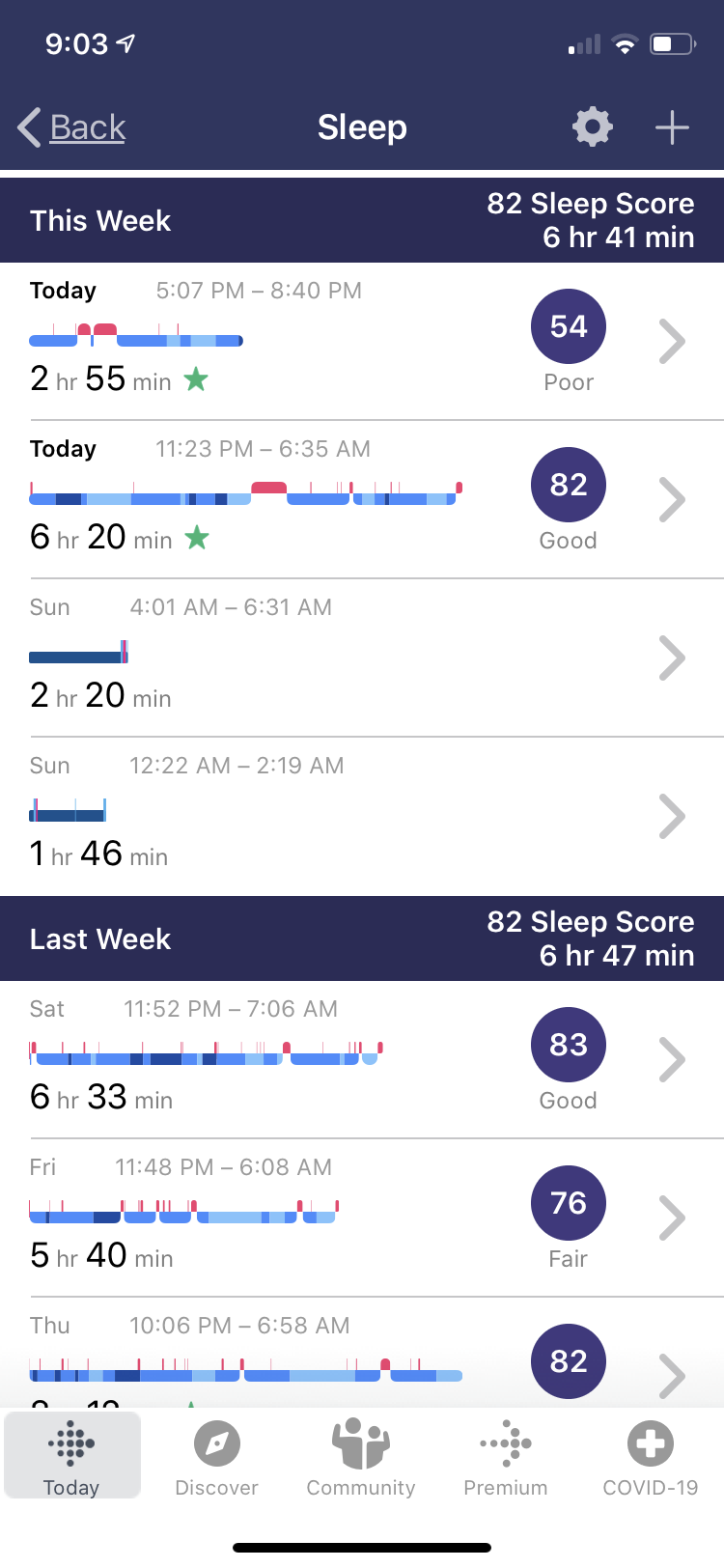
Task: Open Sunday's 4:01 AM – 6:31 AM sleep
Action: [362, 658]
